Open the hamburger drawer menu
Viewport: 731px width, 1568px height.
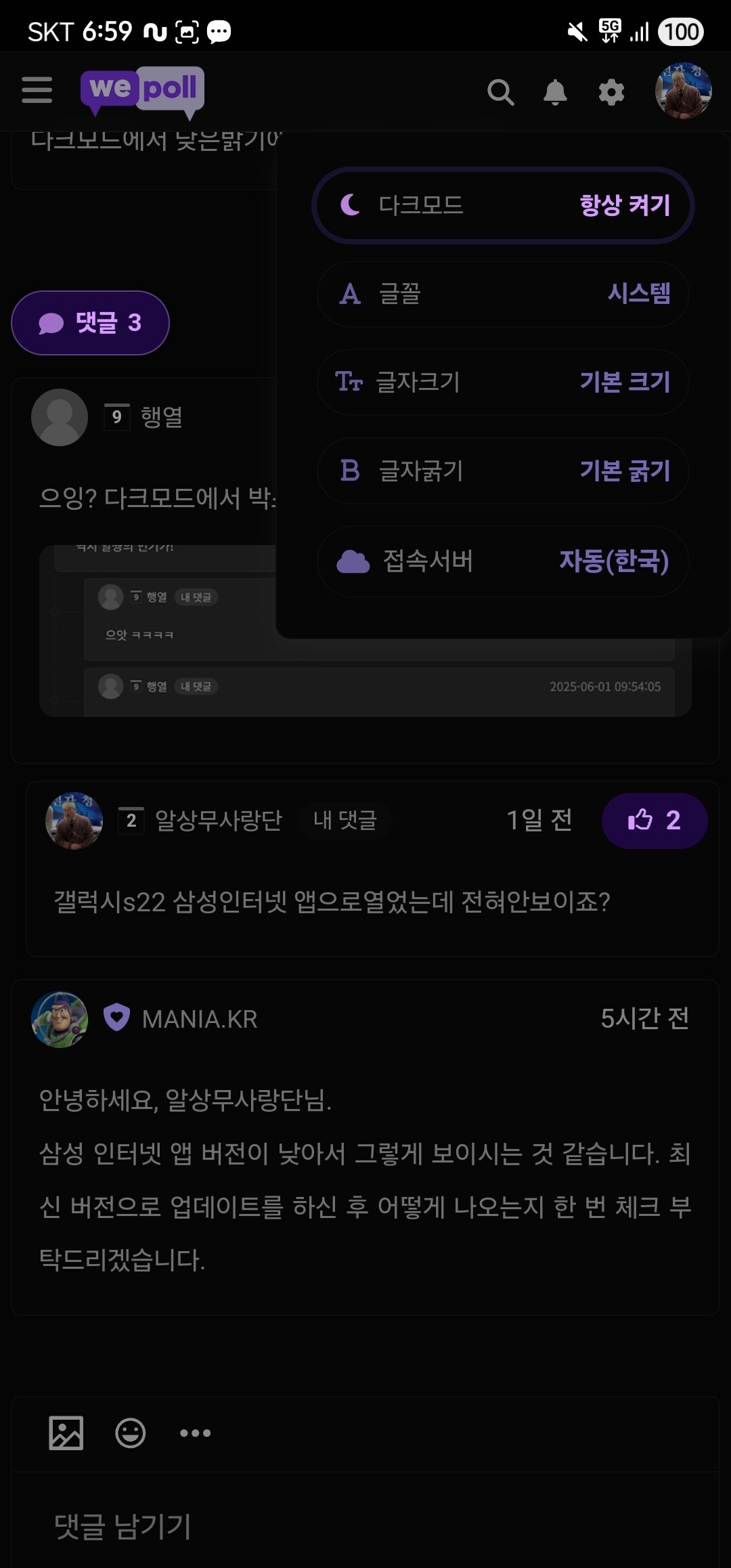37,90
